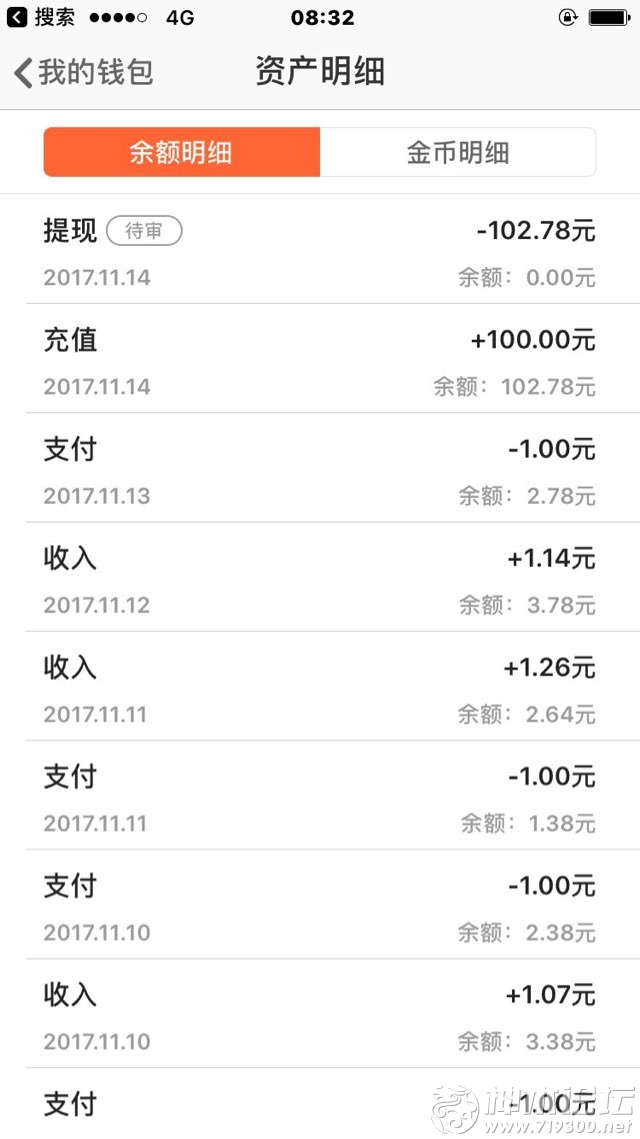Open the 充值 +100.00元 record

pos(320,359)
